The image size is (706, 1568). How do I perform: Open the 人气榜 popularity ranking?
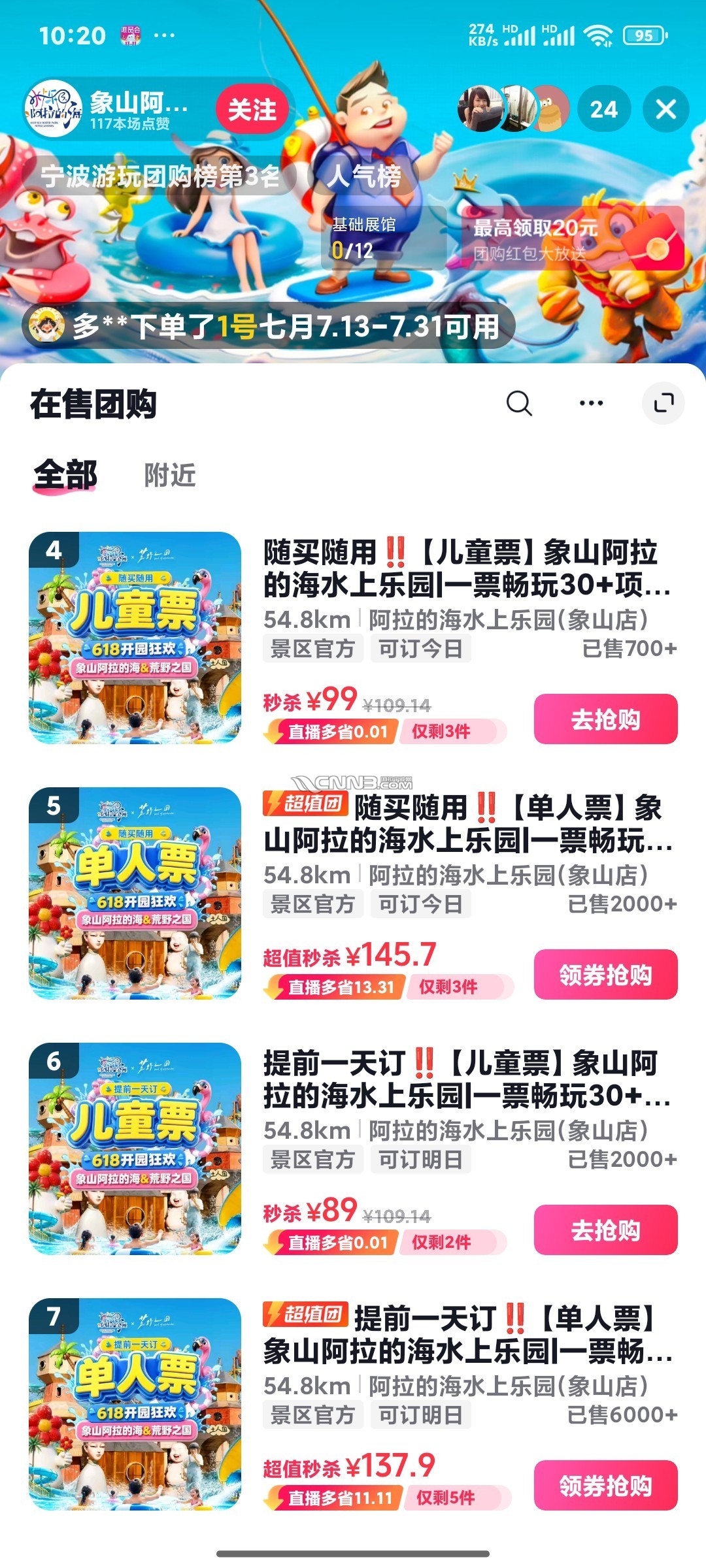tap(364, 176)
